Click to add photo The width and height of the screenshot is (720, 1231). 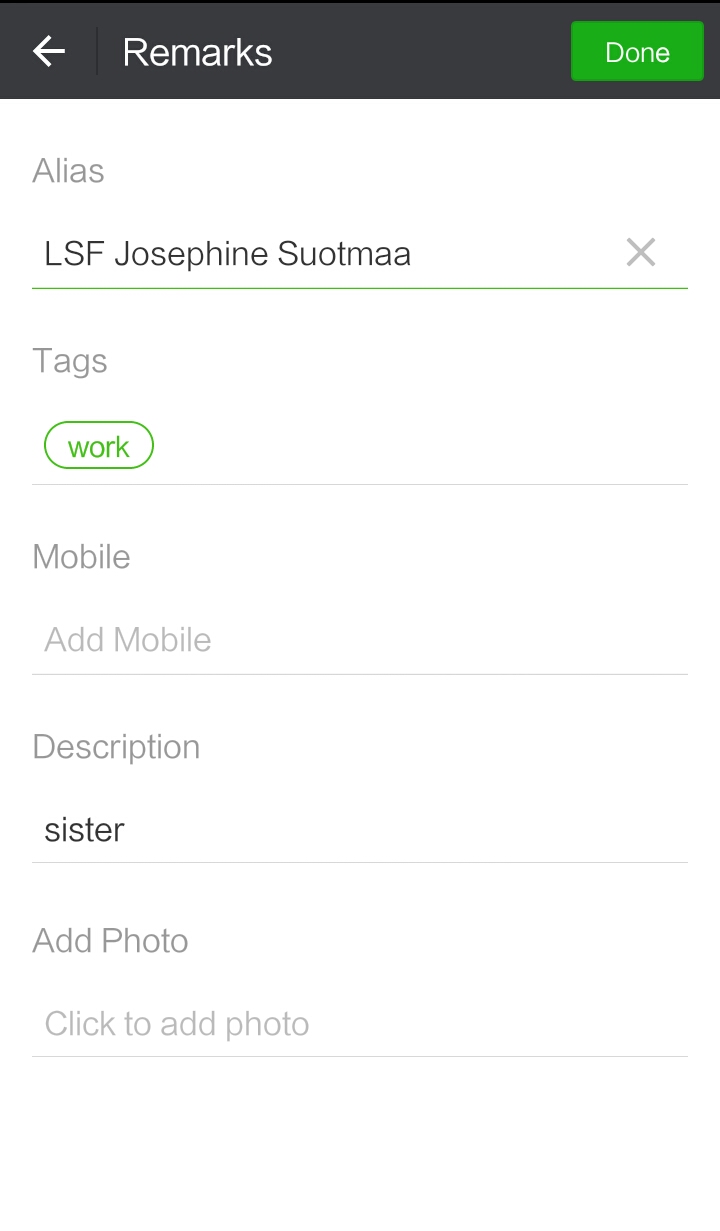(360, 1024)
